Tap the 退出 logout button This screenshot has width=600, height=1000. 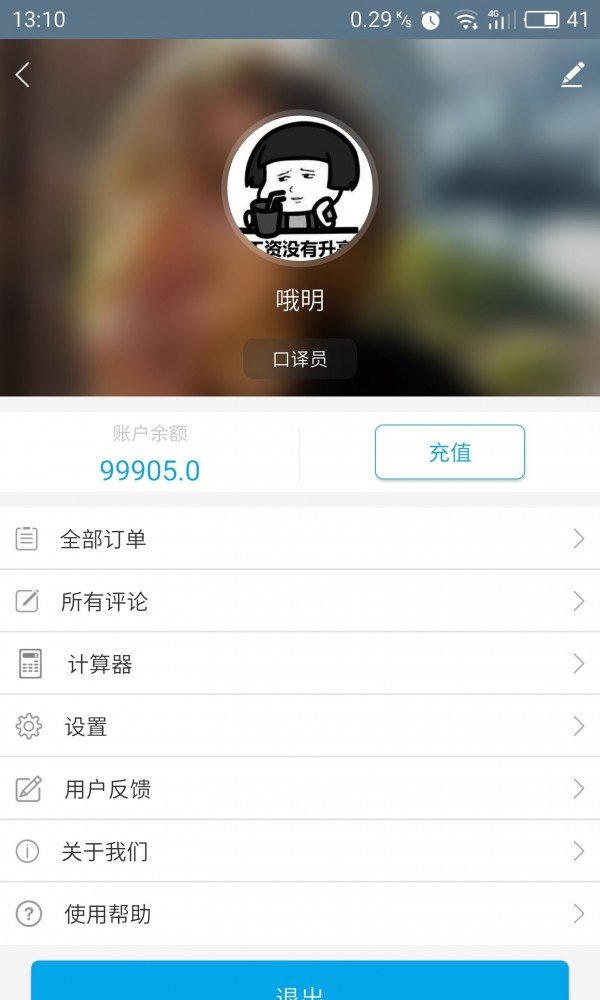(300, 983)
